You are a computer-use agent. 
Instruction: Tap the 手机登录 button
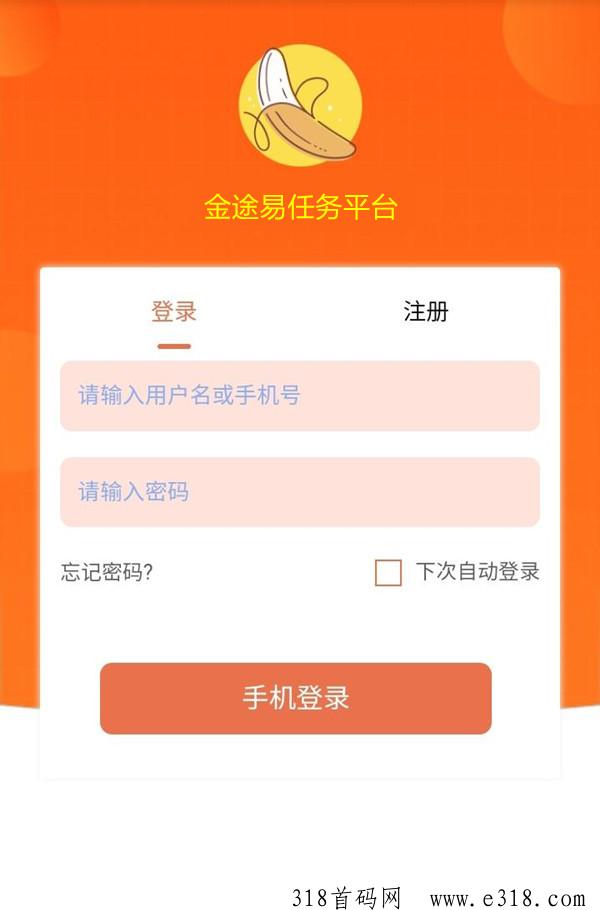tap(296, 698)
